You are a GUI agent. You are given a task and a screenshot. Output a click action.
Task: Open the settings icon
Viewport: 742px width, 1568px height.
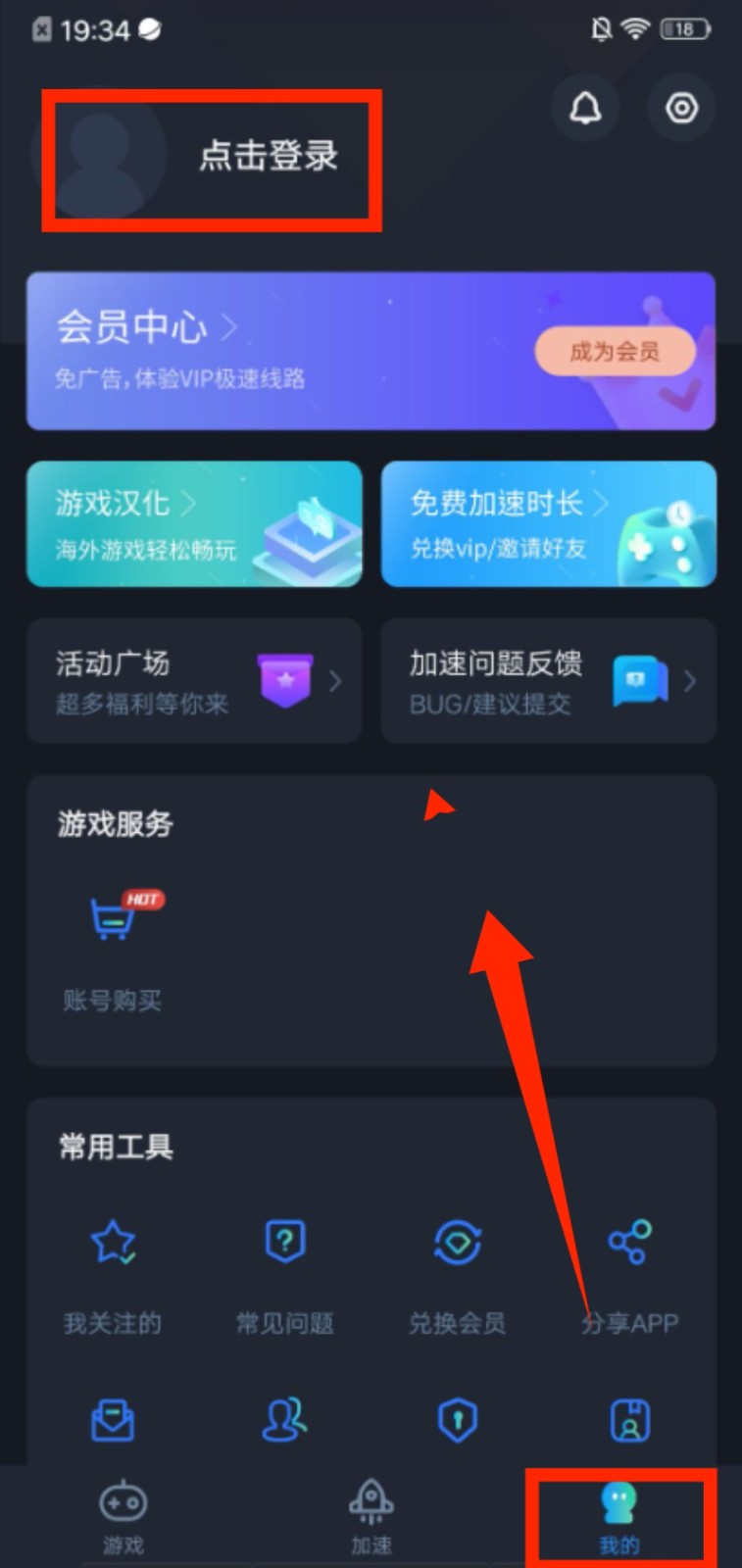click(x=681, y=108)
